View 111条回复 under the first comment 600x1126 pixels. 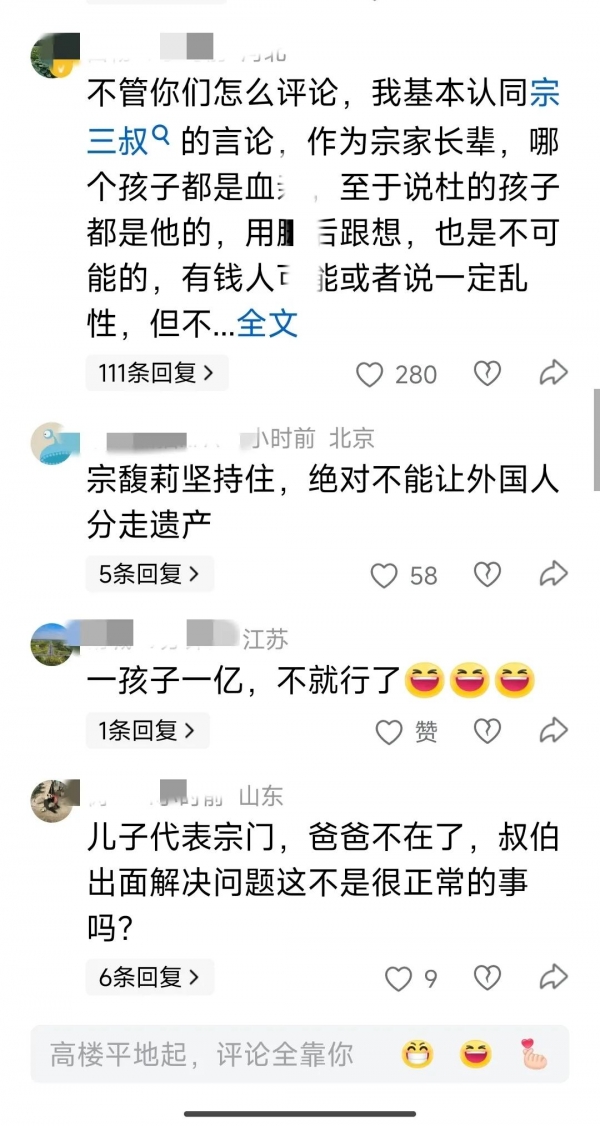(x=157, y=373)
